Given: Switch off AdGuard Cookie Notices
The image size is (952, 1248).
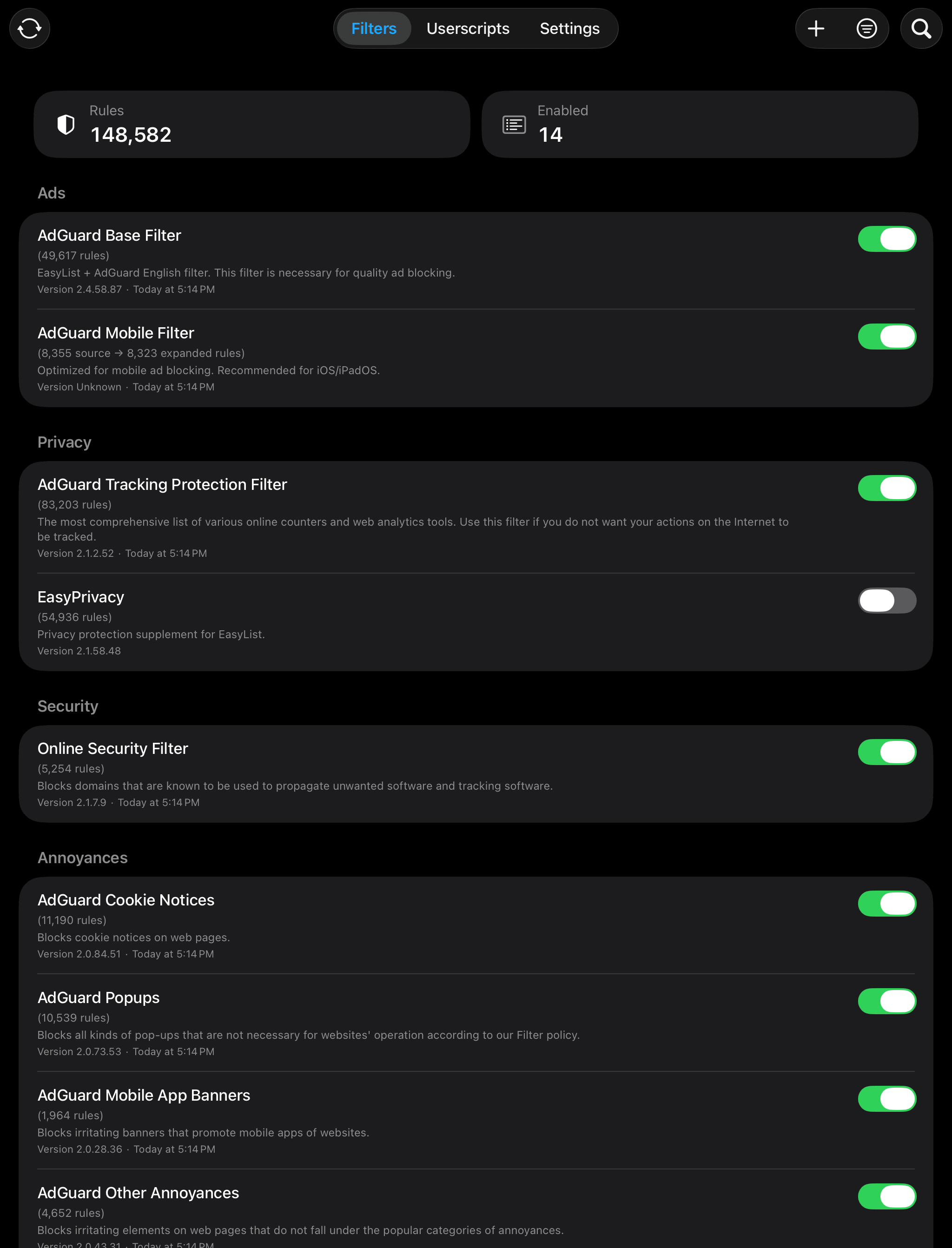Looking at the screenshot, I should coord(887,904).
